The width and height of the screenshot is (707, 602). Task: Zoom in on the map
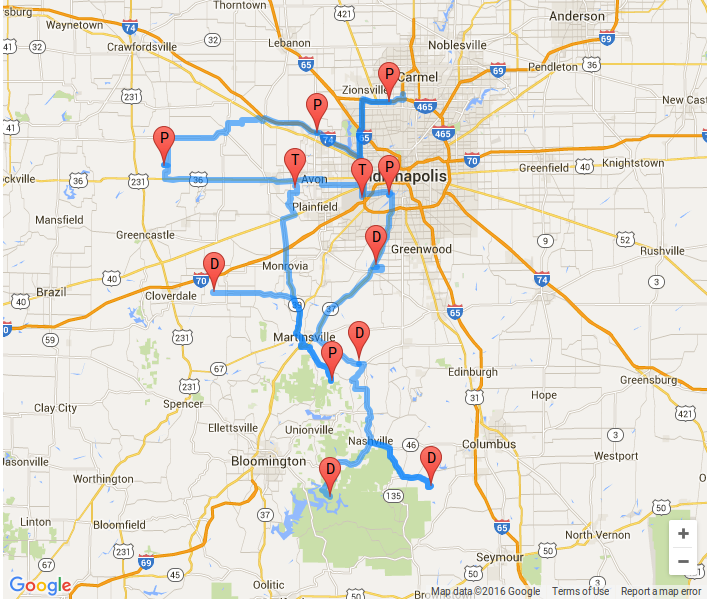[x=683, y=534]
